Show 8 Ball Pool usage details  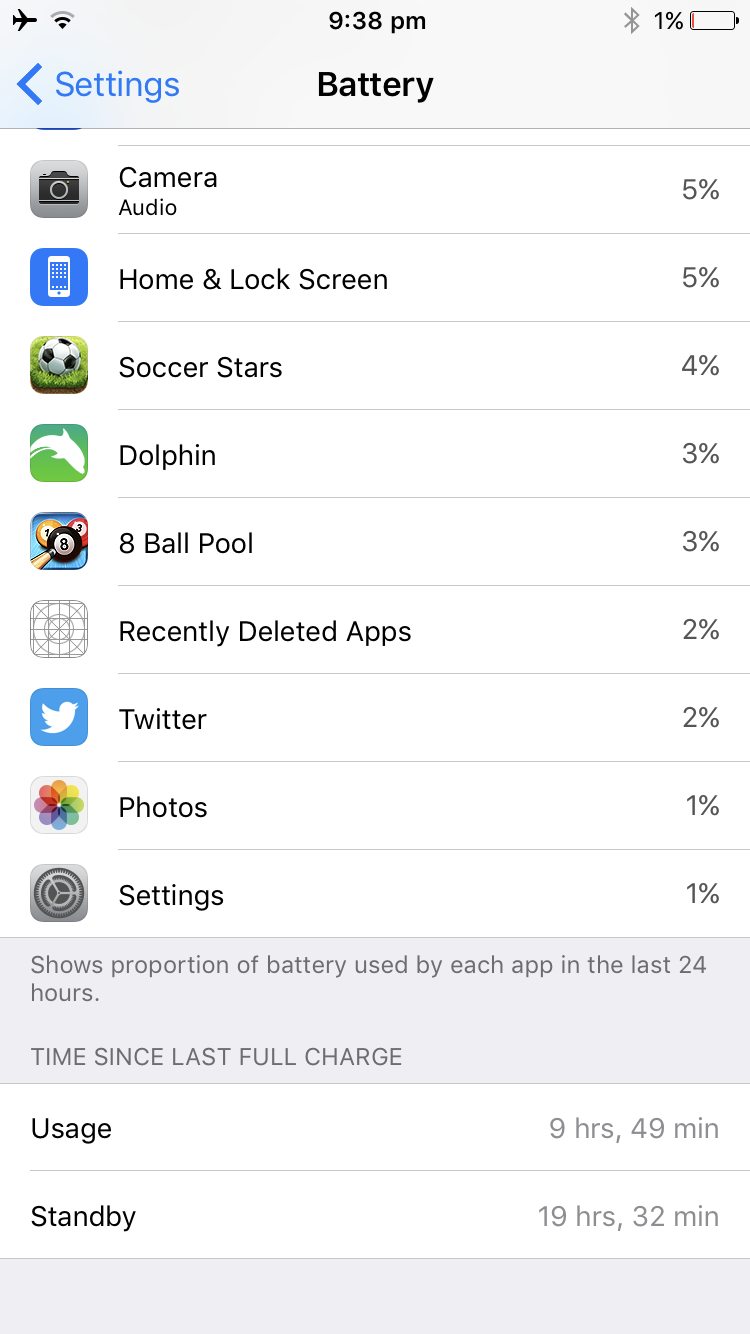[375, 542]
